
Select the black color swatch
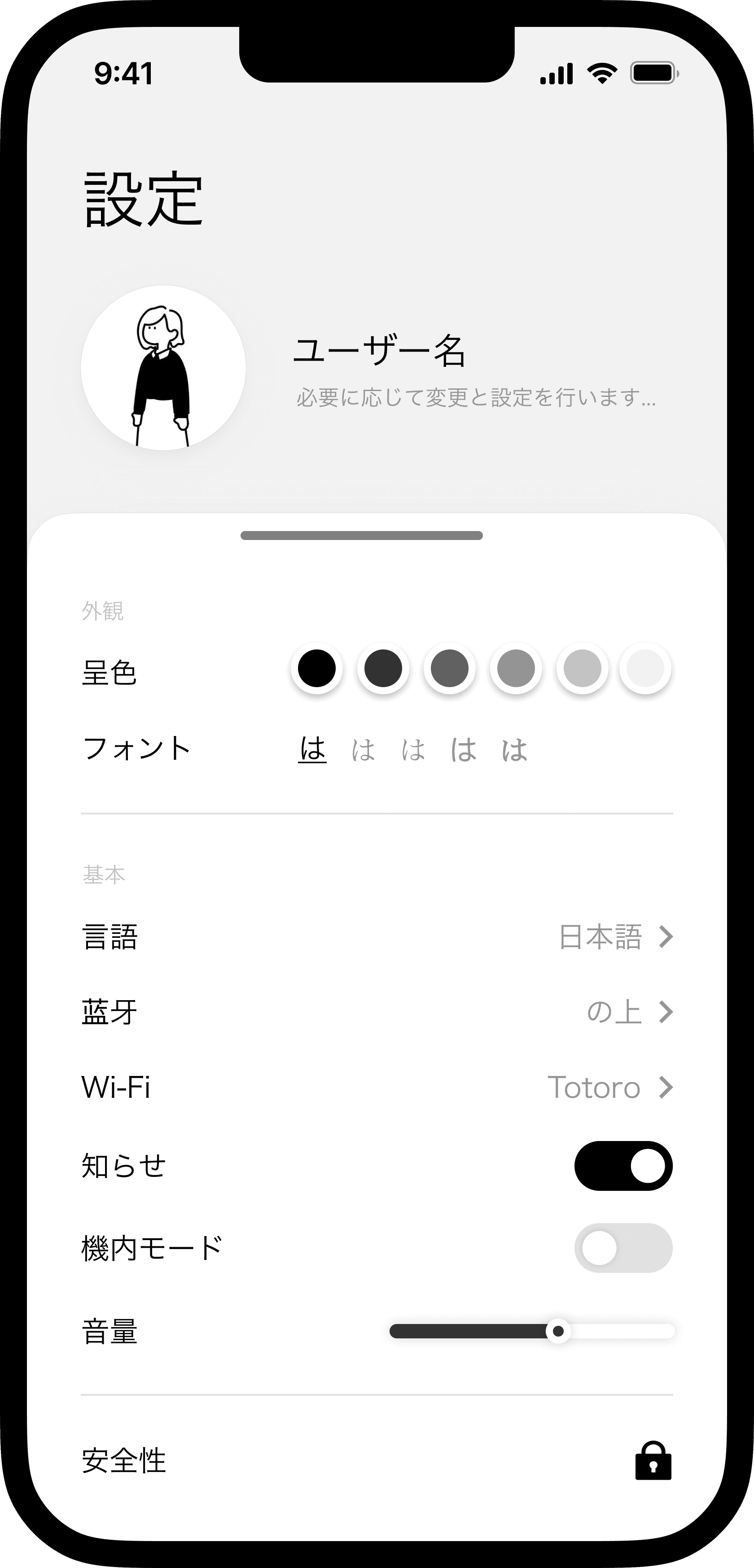coord(317,668)
